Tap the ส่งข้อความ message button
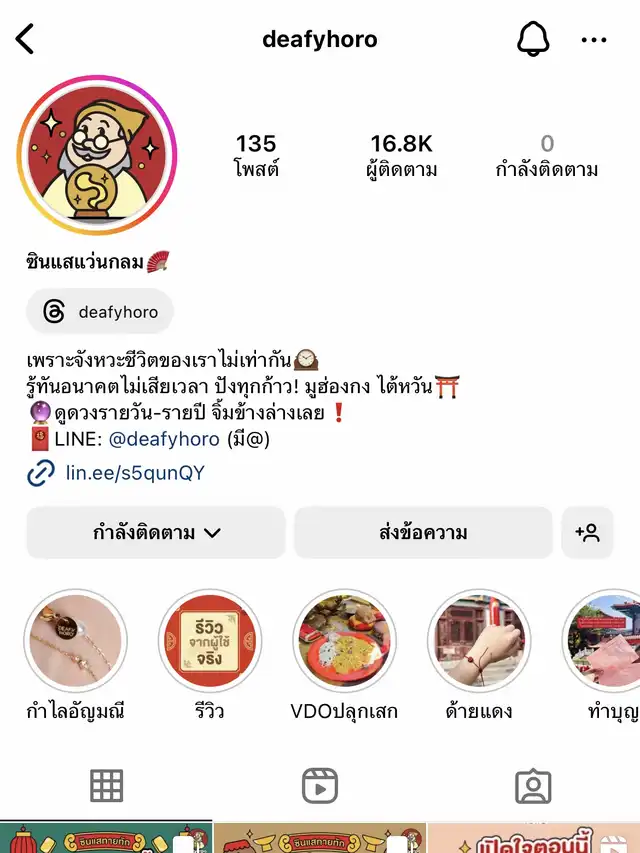Image resolution: width=640 pixels, height=853 pixels. 423,532
